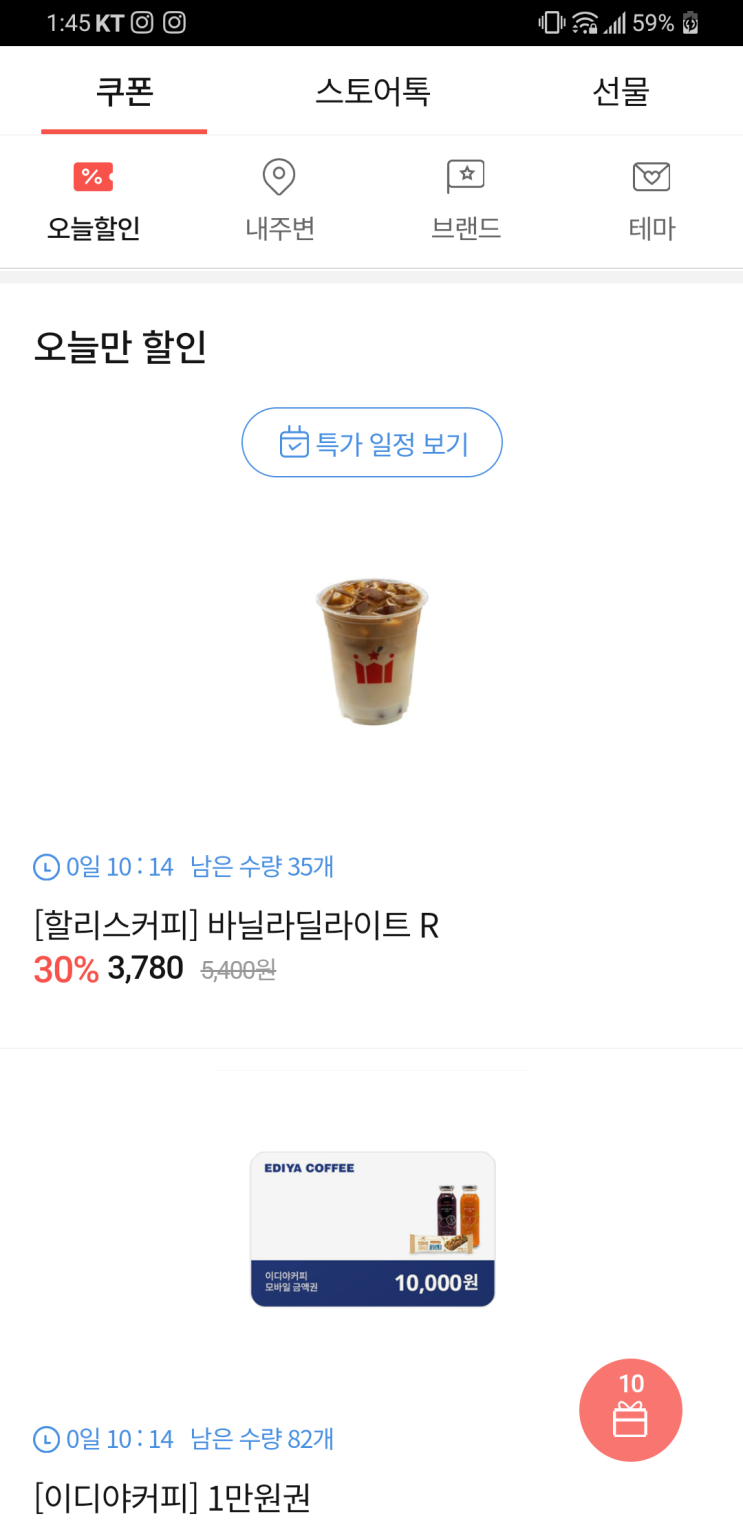Viewport: 743px width, 1523px height.
Task: Open the 브랜드 section
Action: pos(465,201)
